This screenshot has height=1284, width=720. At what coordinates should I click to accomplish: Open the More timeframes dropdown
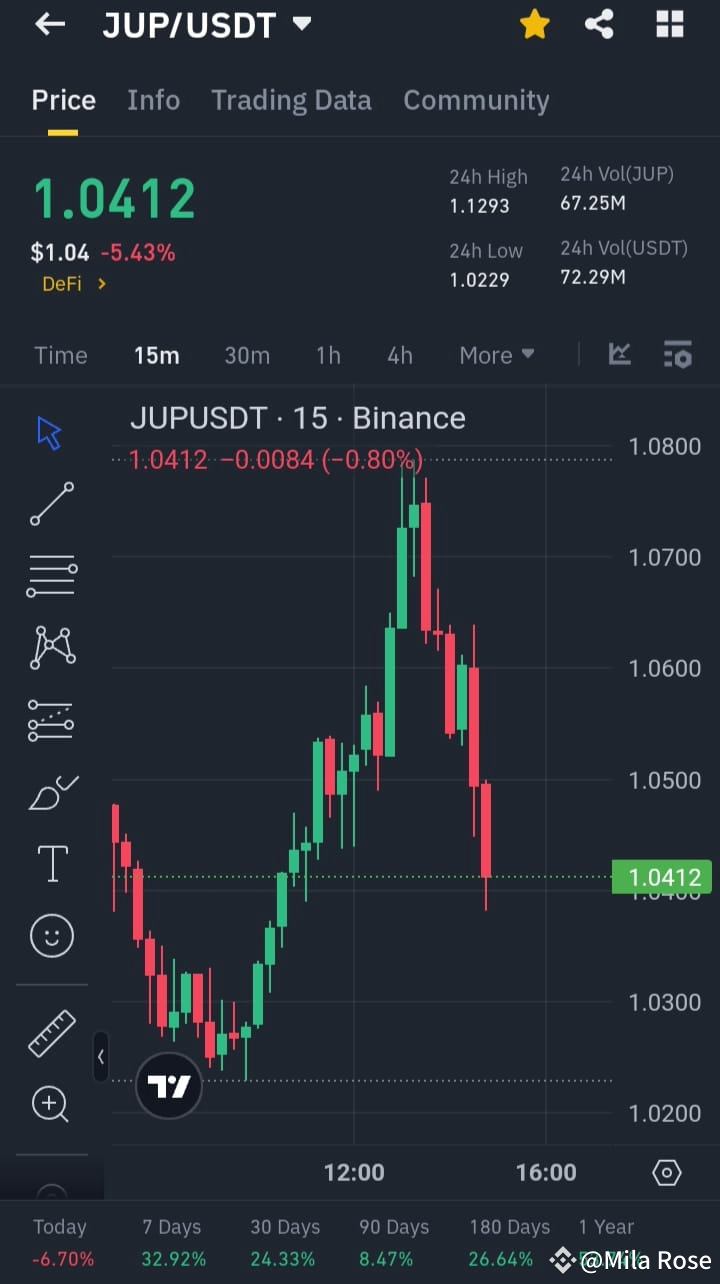(x=496, y=355)
